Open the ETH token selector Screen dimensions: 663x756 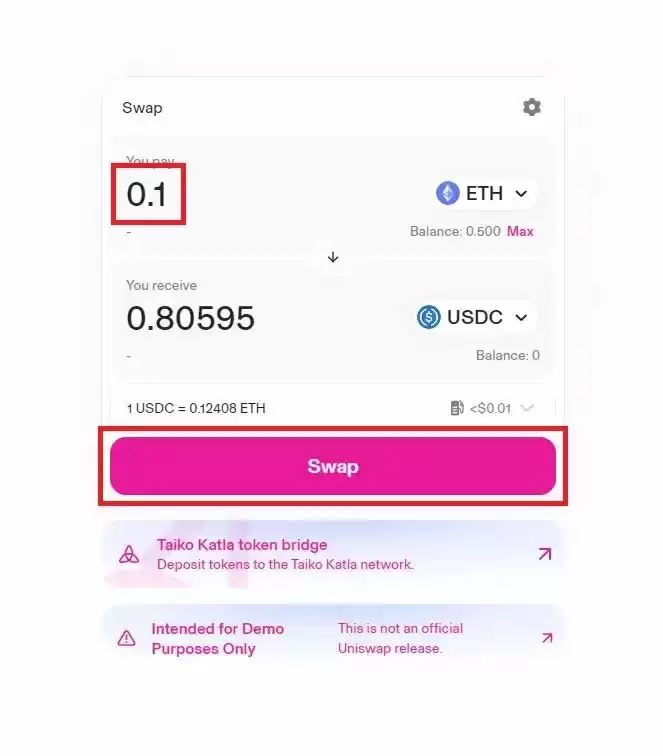point(483,193)
